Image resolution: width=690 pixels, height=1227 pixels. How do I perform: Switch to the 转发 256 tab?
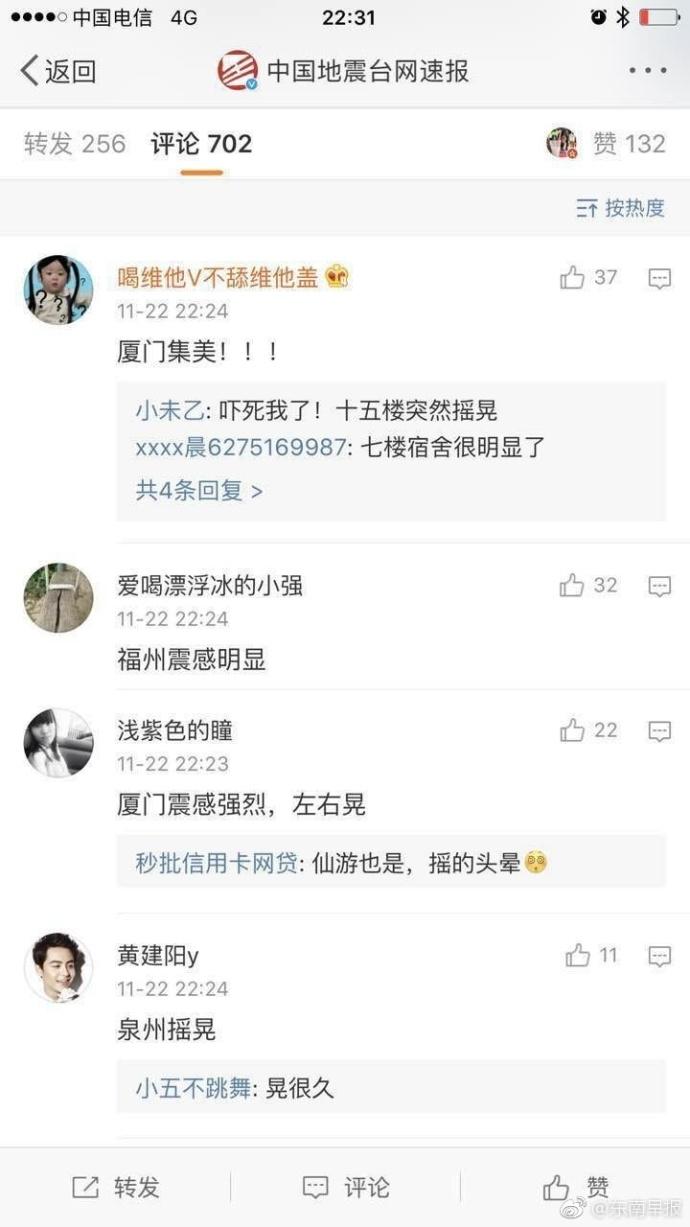tap(75, 144)
